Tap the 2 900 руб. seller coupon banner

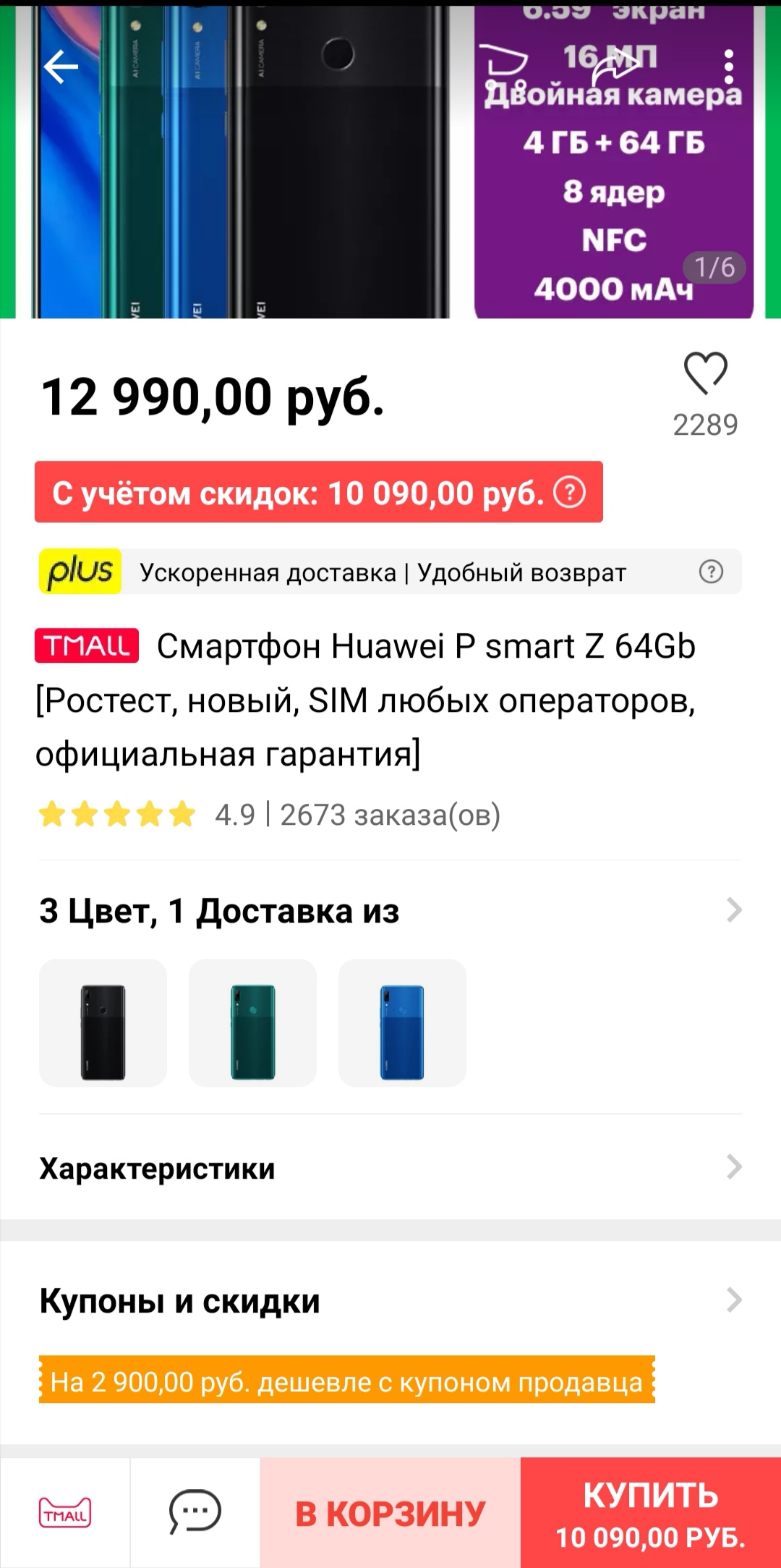(x=347, y=1380)
